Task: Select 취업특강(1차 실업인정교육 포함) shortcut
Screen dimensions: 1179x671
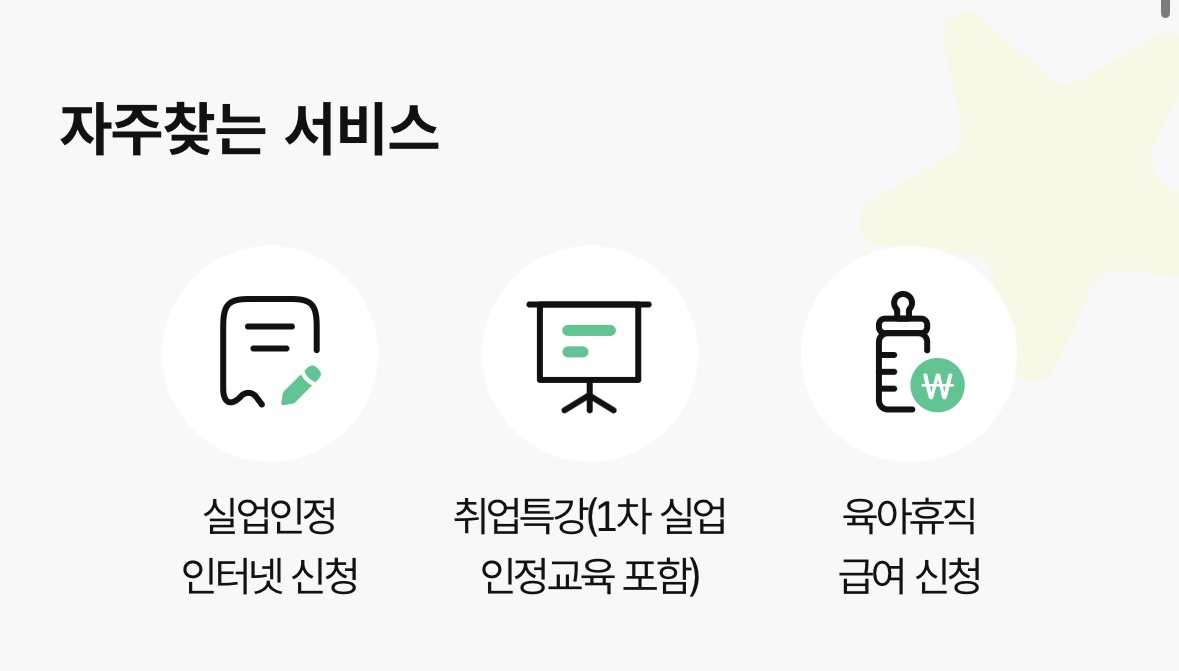Action: point(589,354)
